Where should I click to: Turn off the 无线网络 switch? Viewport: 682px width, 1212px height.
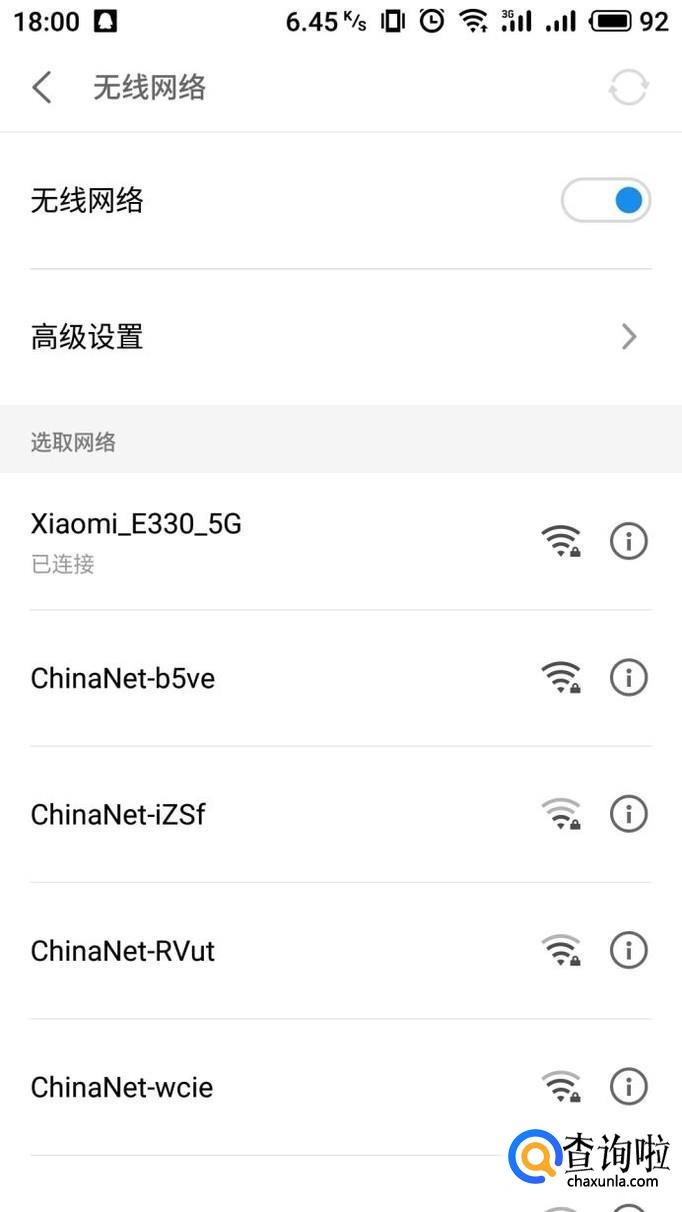[x=606, y=201]
